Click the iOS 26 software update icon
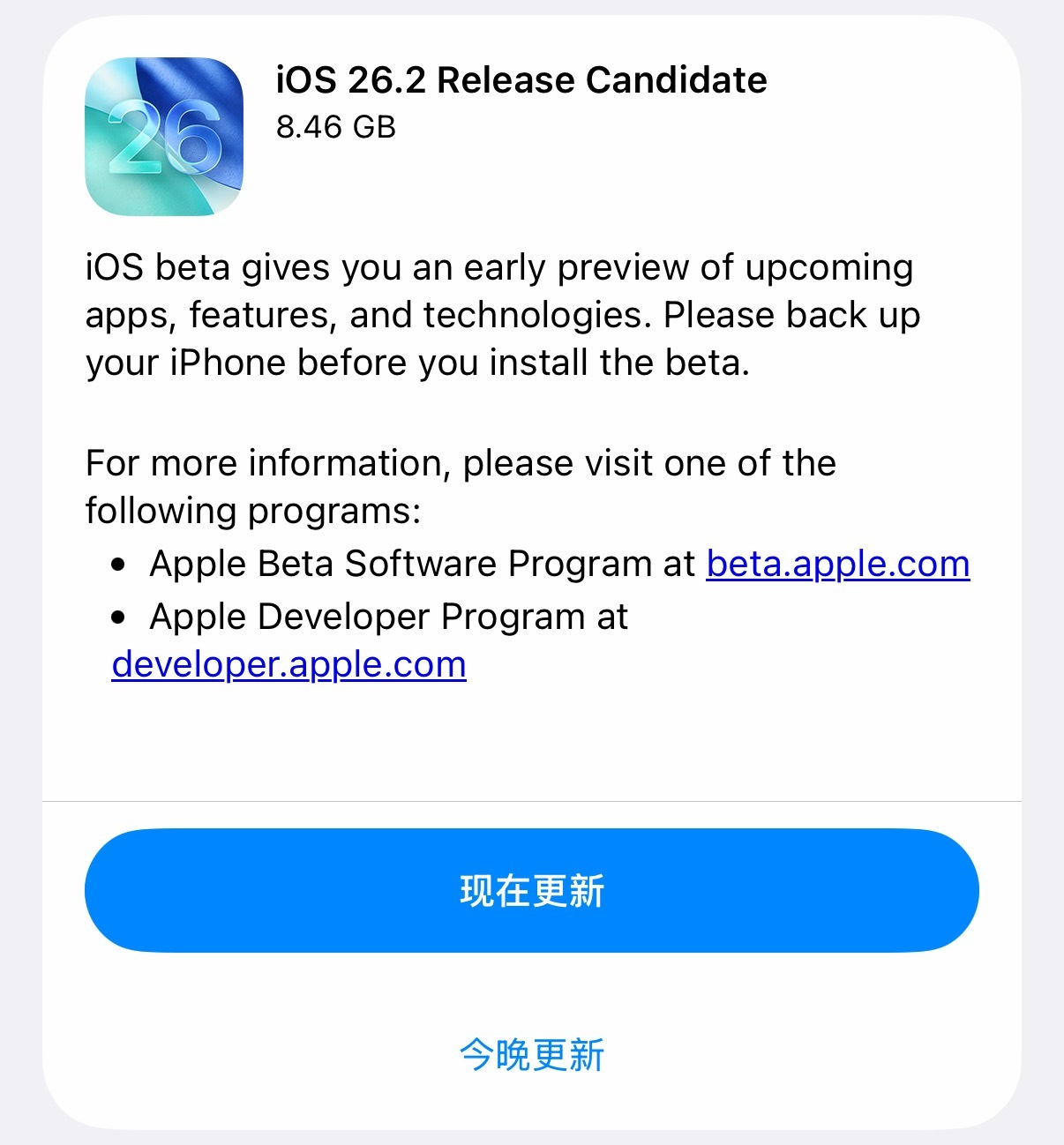Viewport: 1064px width, 1145px height. click(161, 137)
